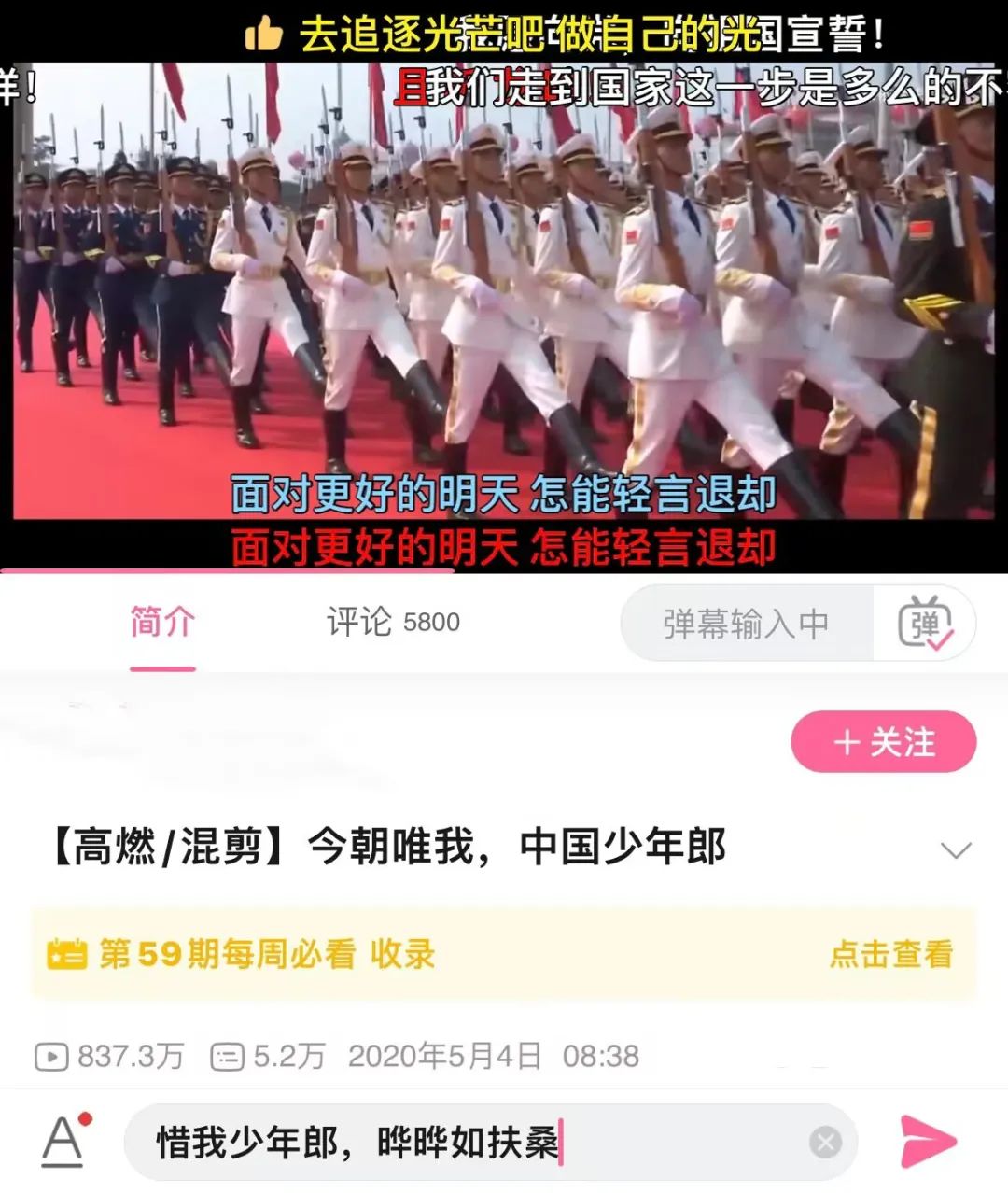Image resolution: width=1008 pixels, height=1193 pixels.
Task: Open 点击查看 for 第59期每周必看
Action: (890, 954)
